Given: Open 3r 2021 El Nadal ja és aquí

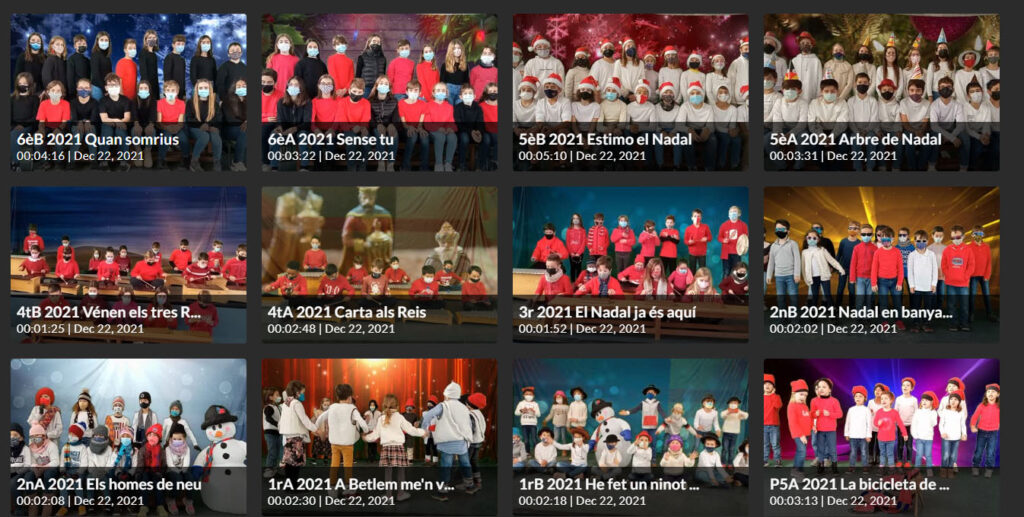Looking at the screenshot, I should pos(630,263).
